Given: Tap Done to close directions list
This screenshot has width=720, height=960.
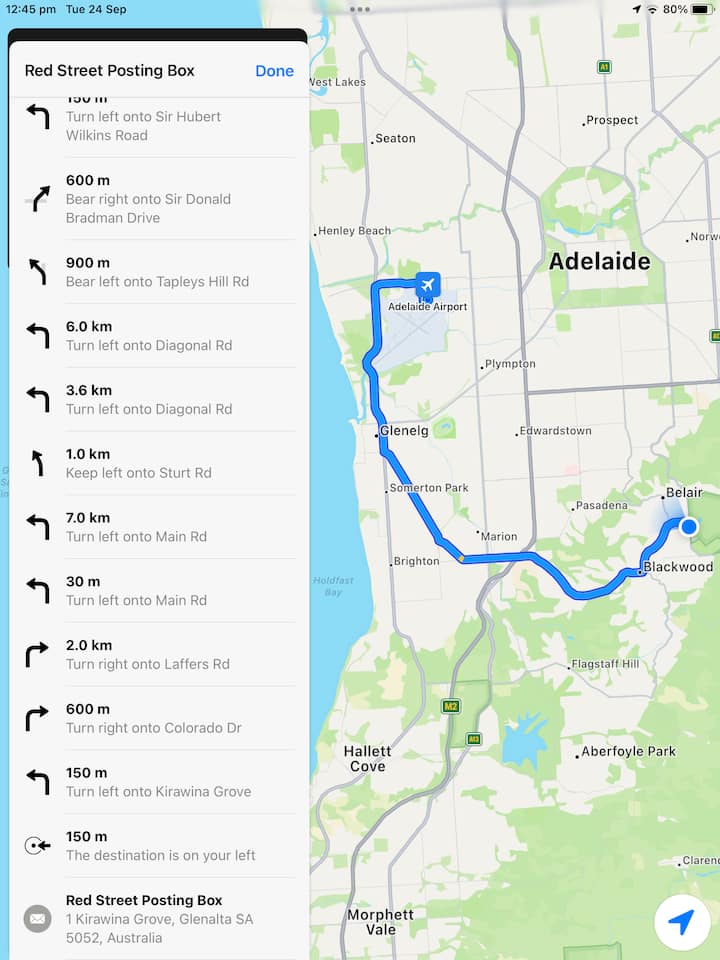Looking at the screenshot, I should 274,71.
